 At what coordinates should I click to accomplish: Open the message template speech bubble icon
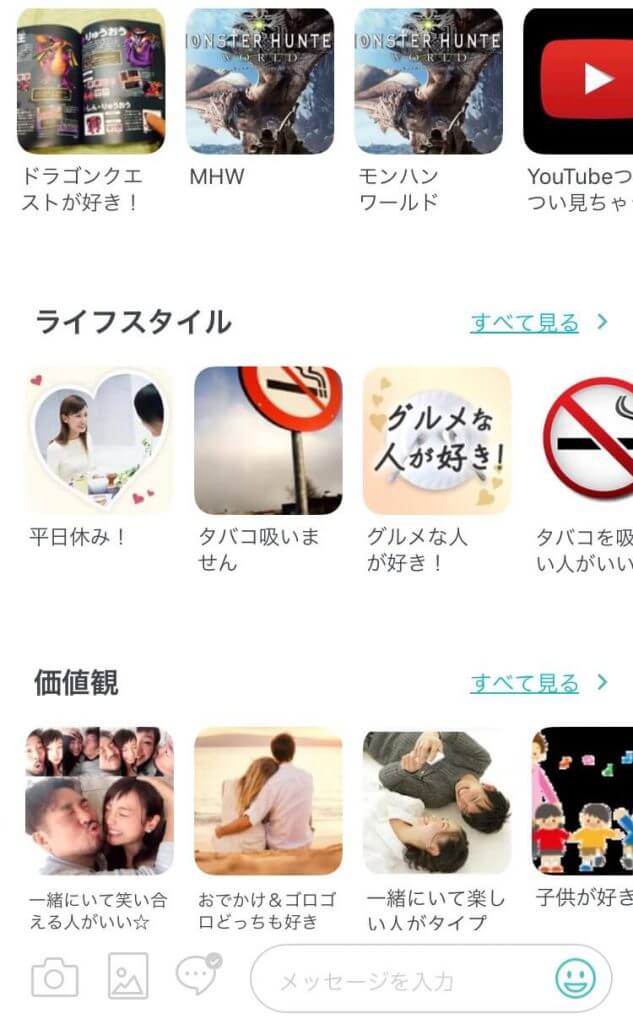pos(197,975)
